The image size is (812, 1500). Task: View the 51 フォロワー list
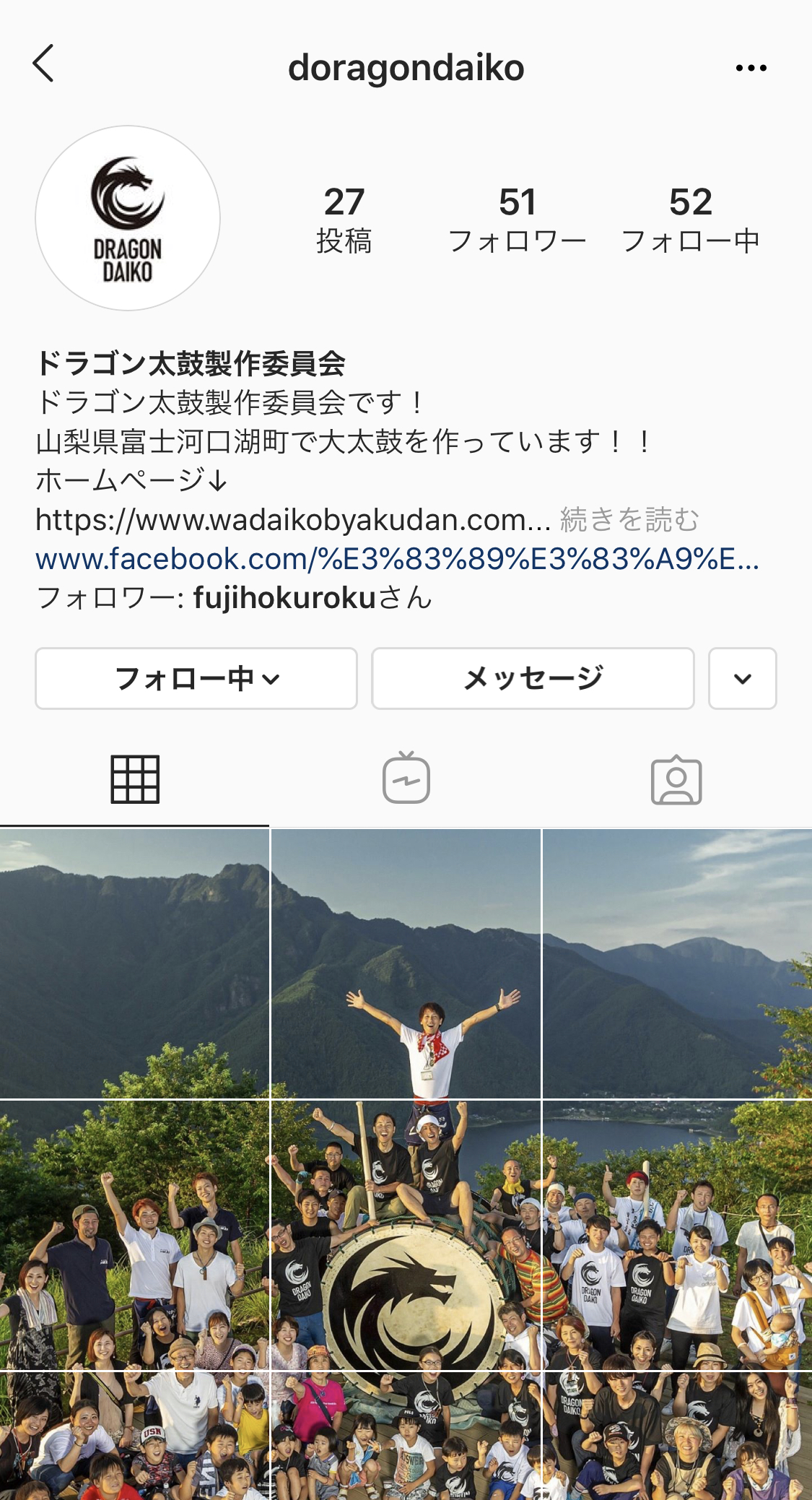point(517,220)
